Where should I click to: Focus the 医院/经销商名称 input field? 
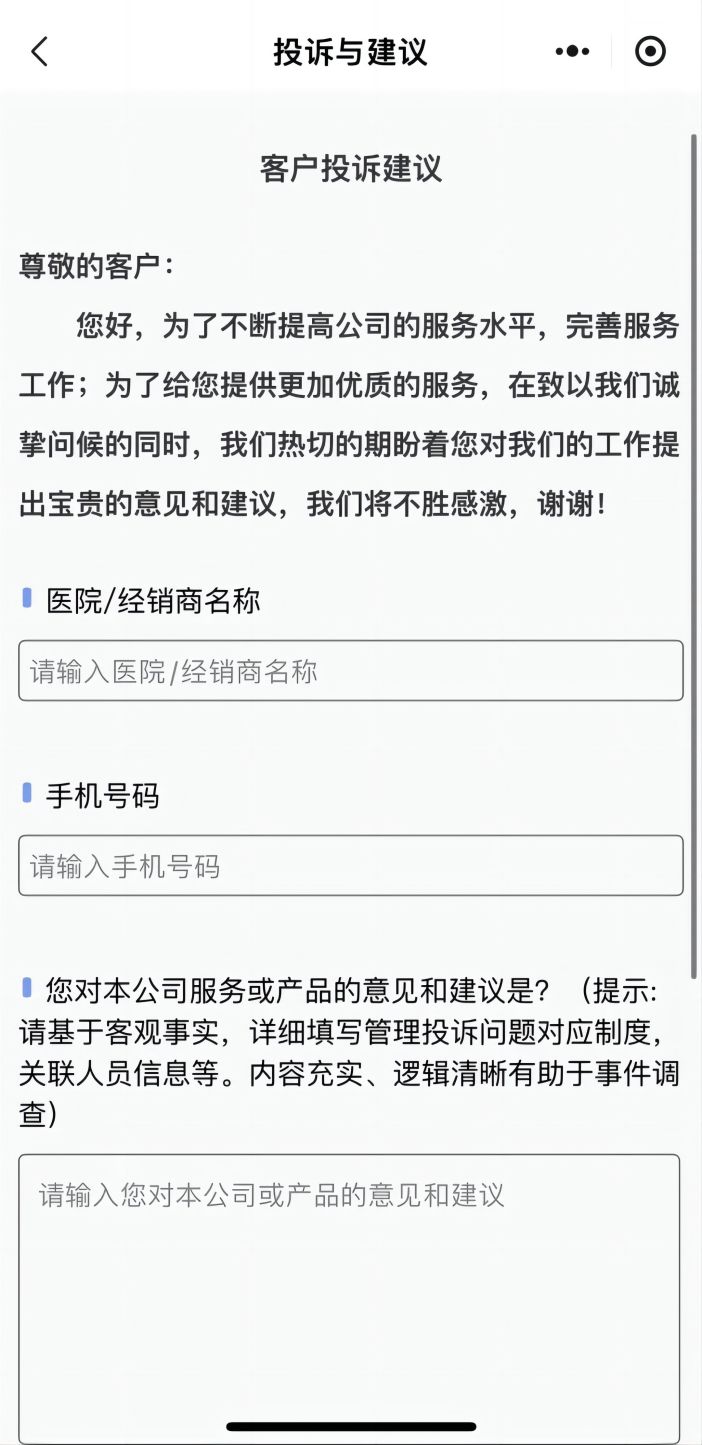(350, 671)
